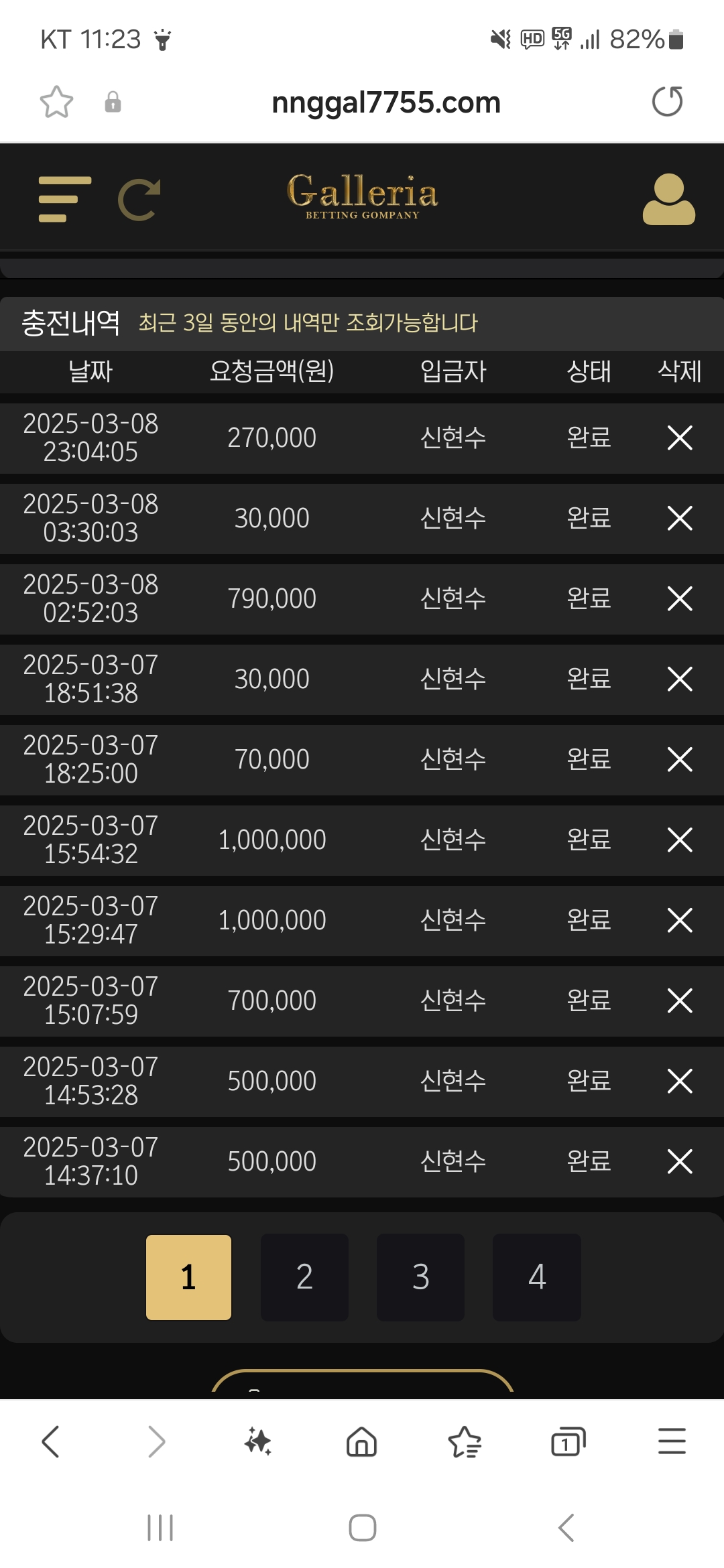The image size is (724, 1568).
Task: Go to page 3 of charge history
Action: point(420,1277)
